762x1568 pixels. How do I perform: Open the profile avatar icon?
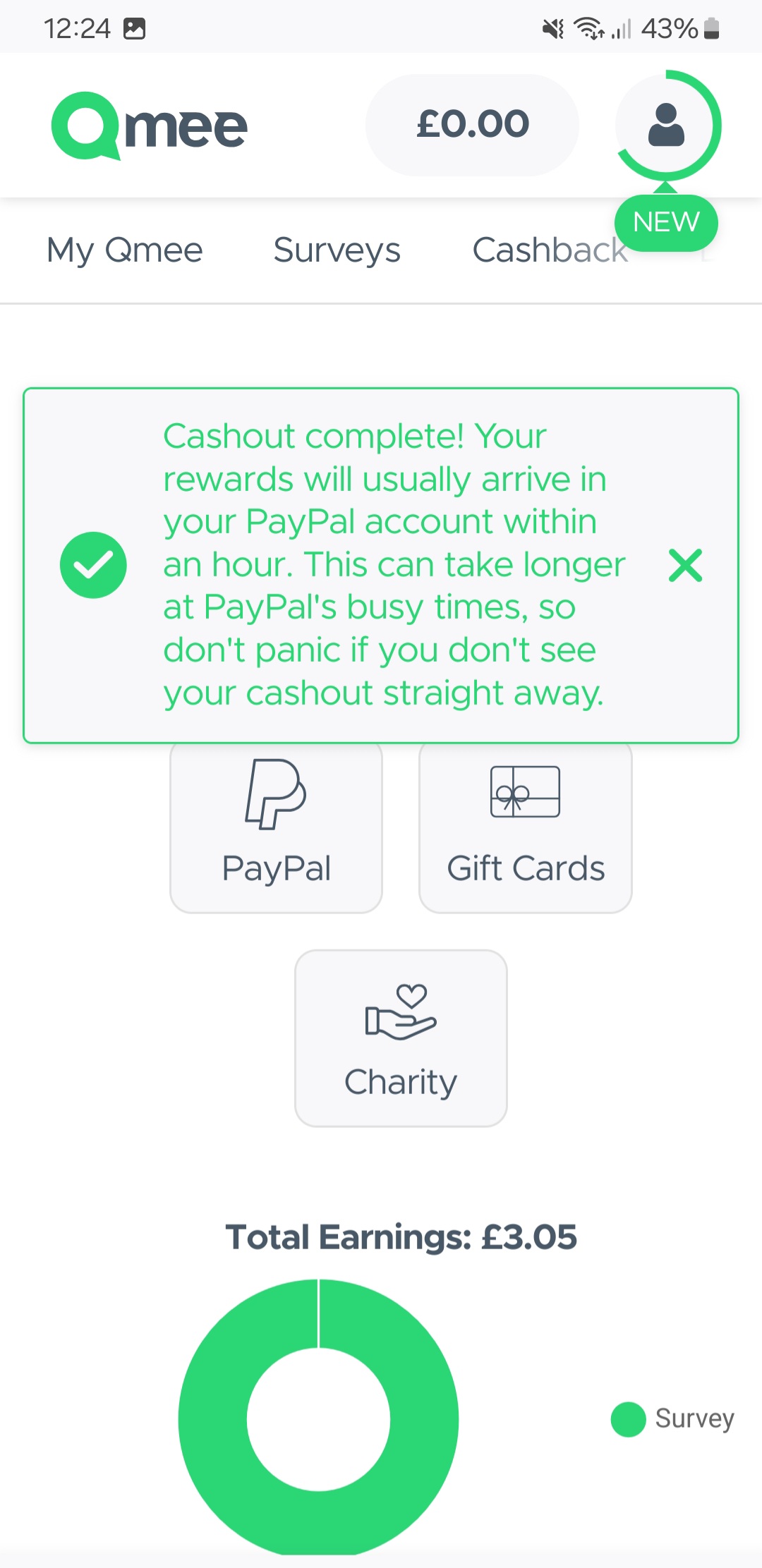(x=667, y=125)
